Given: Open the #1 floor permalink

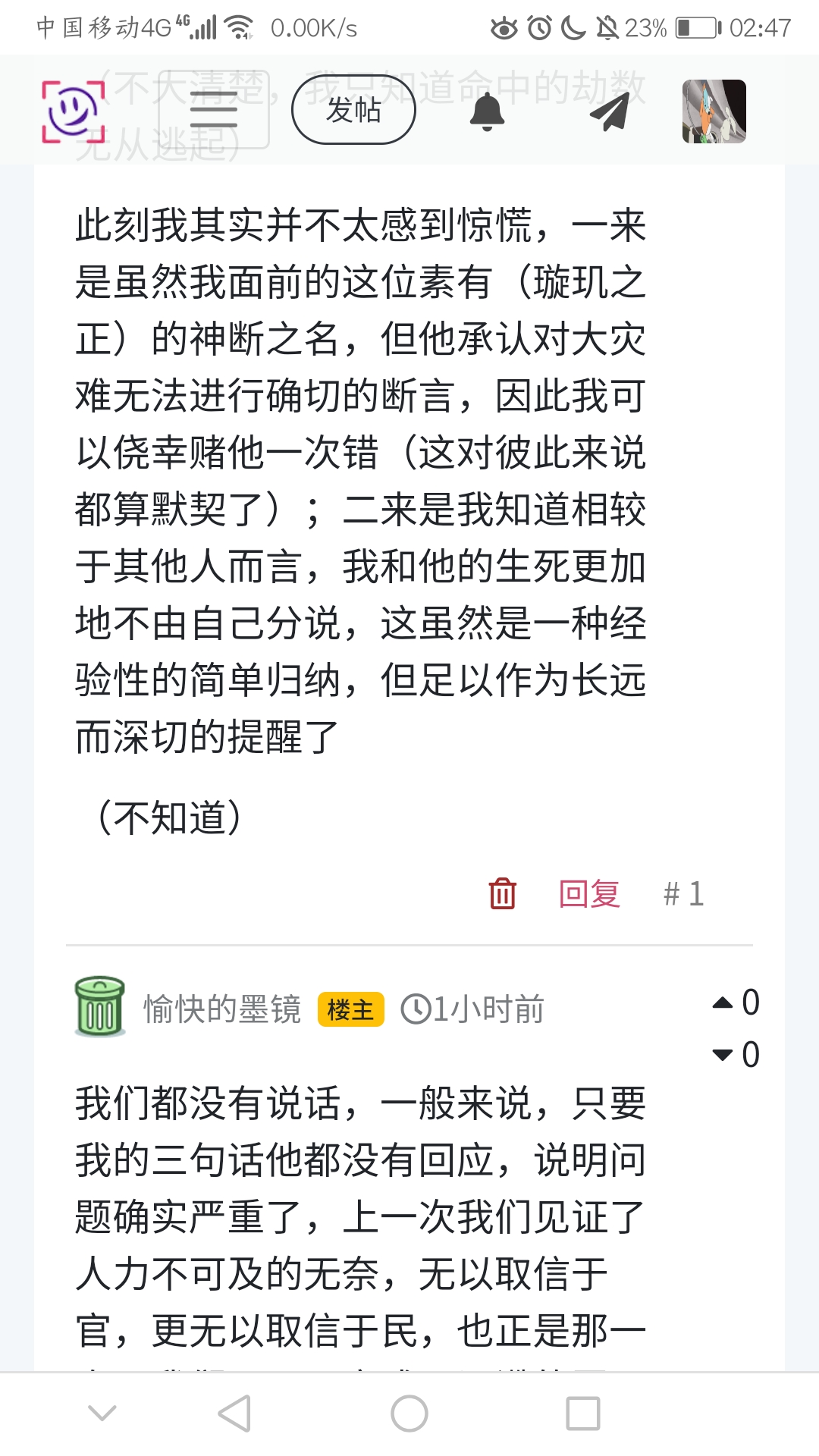Looking at the screenshot, I should [x=684, y=894].
